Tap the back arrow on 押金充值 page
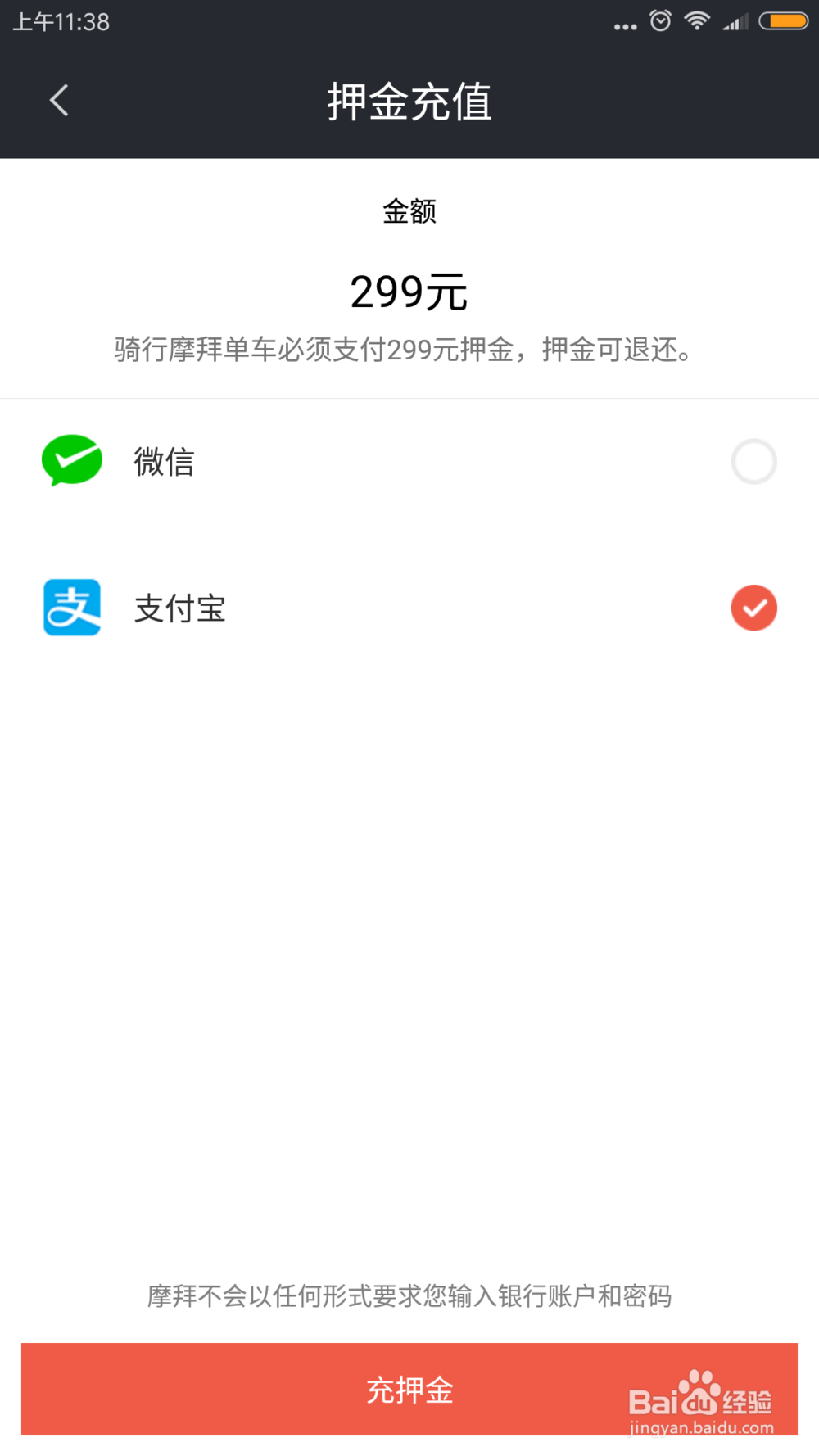 [58, 100]
